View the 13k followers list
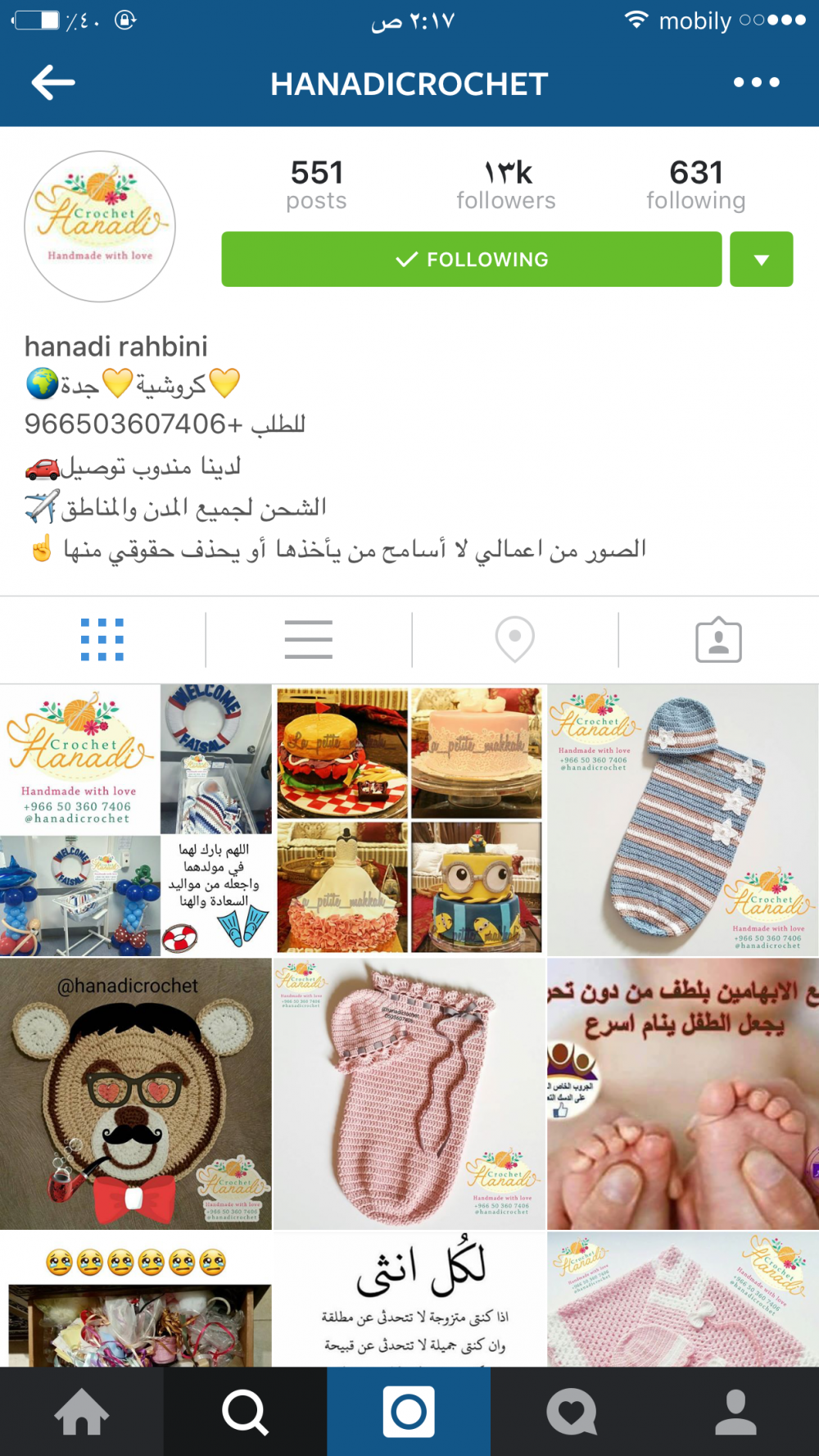The height and width of the screenshot is (1456, 819). click(506, 185)
